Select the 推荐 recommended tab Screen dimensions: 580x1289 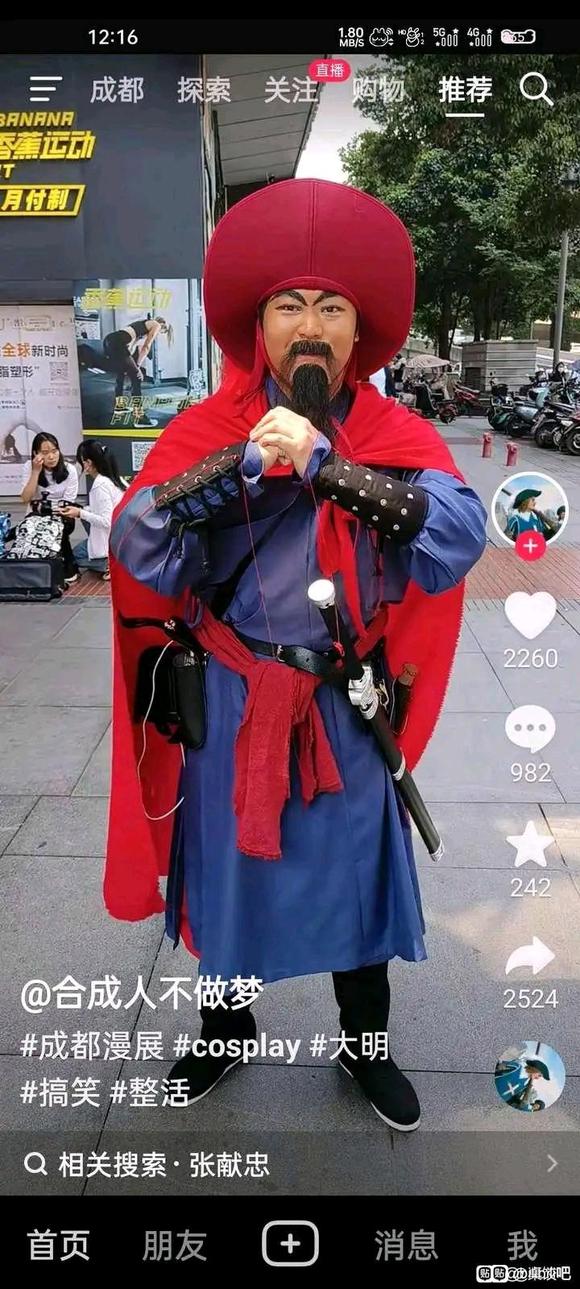tap(466, 89)
